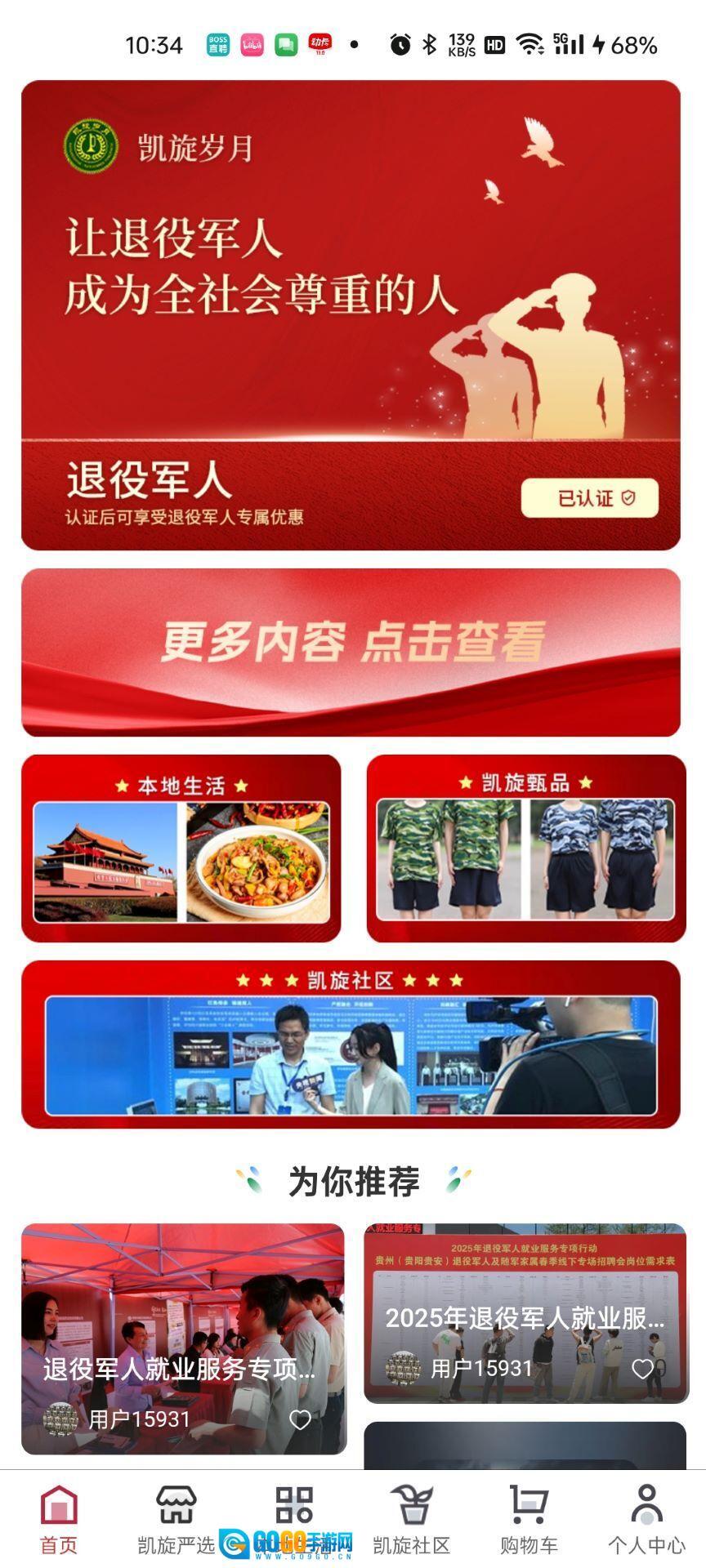Open the 凯旋社区 banner card
This screenshot has height=1568, width=706.
point(351,1044)
